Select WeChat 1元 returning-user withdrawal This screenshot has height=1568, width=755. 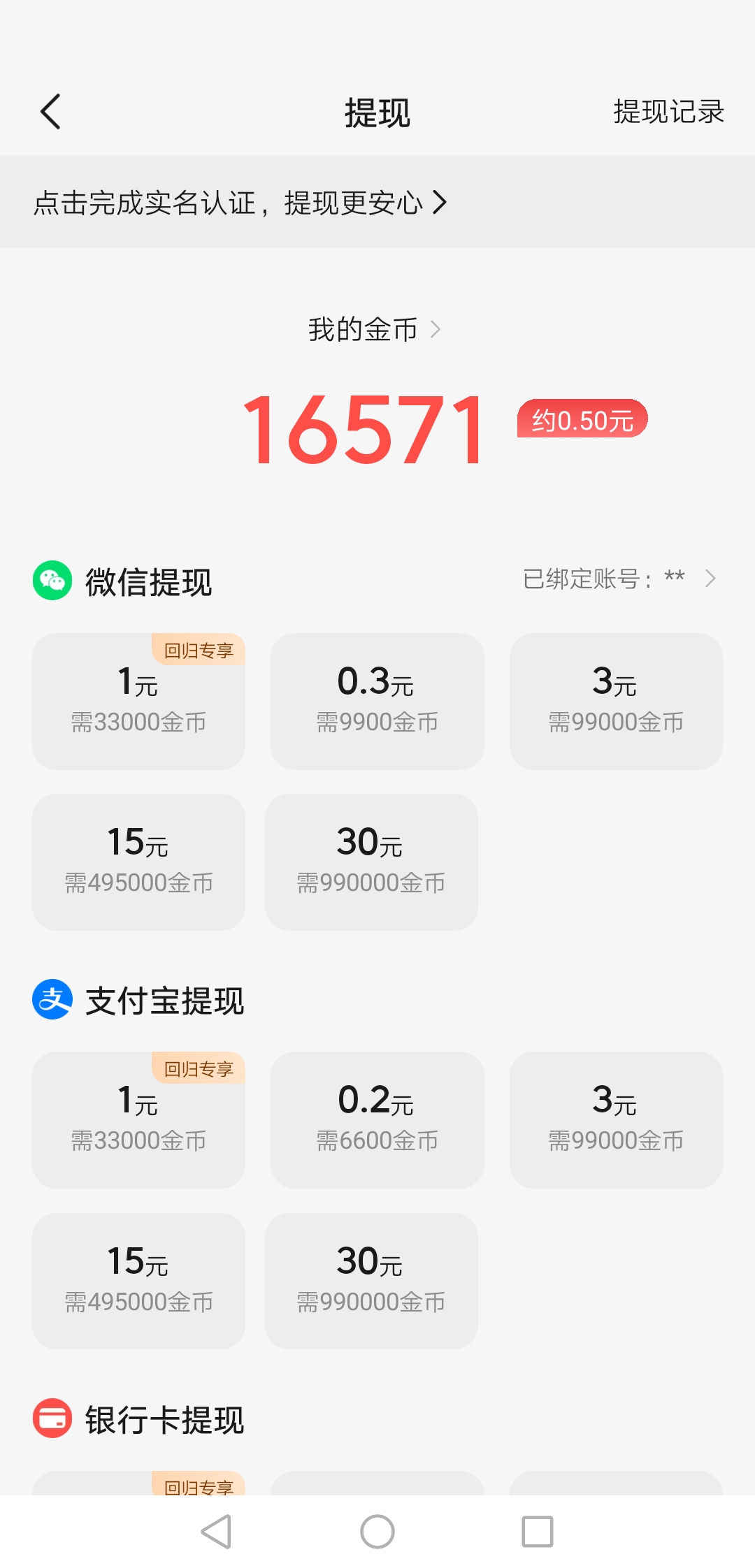pos(138,701)
